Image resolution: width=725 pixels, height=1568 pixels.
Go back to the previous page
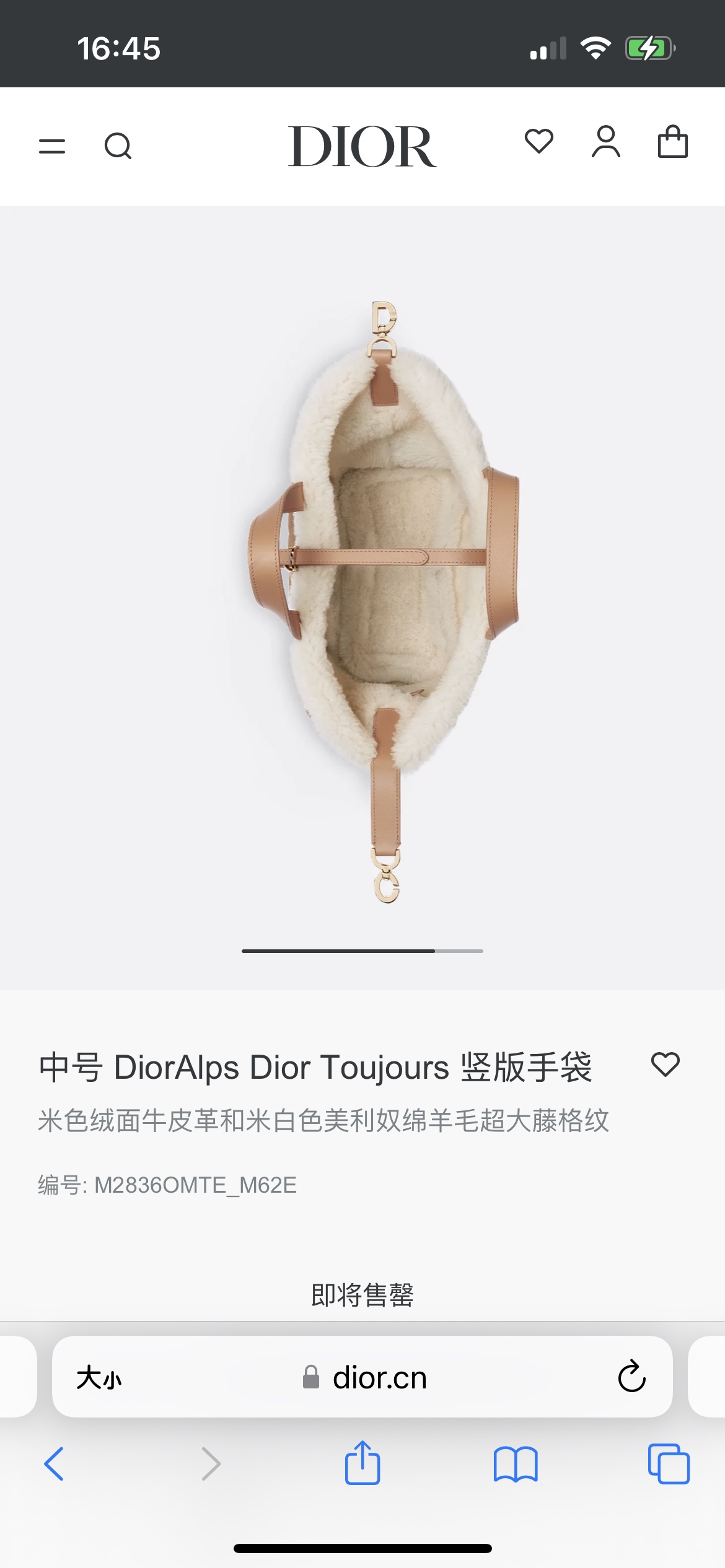click(55, 1464)
